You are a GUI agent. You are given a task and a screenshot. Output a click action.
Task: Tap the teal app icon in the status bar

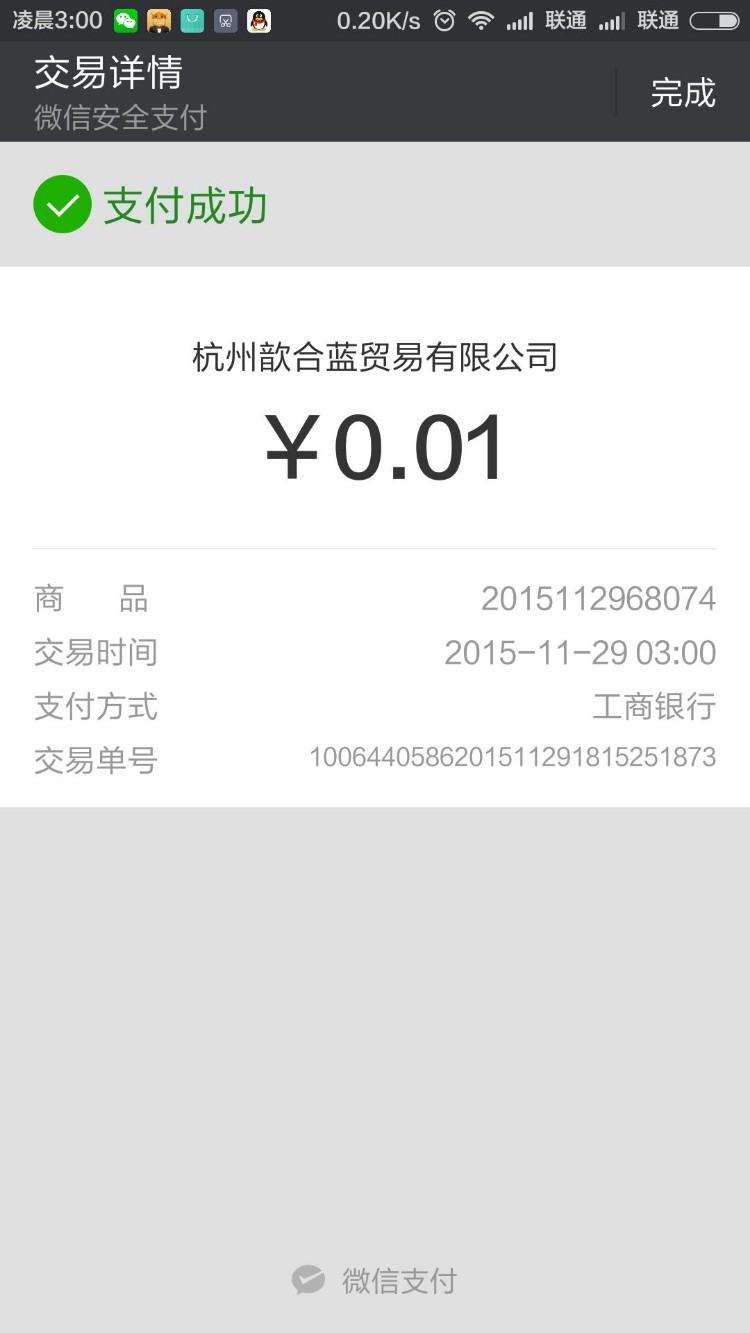point(190,20)
